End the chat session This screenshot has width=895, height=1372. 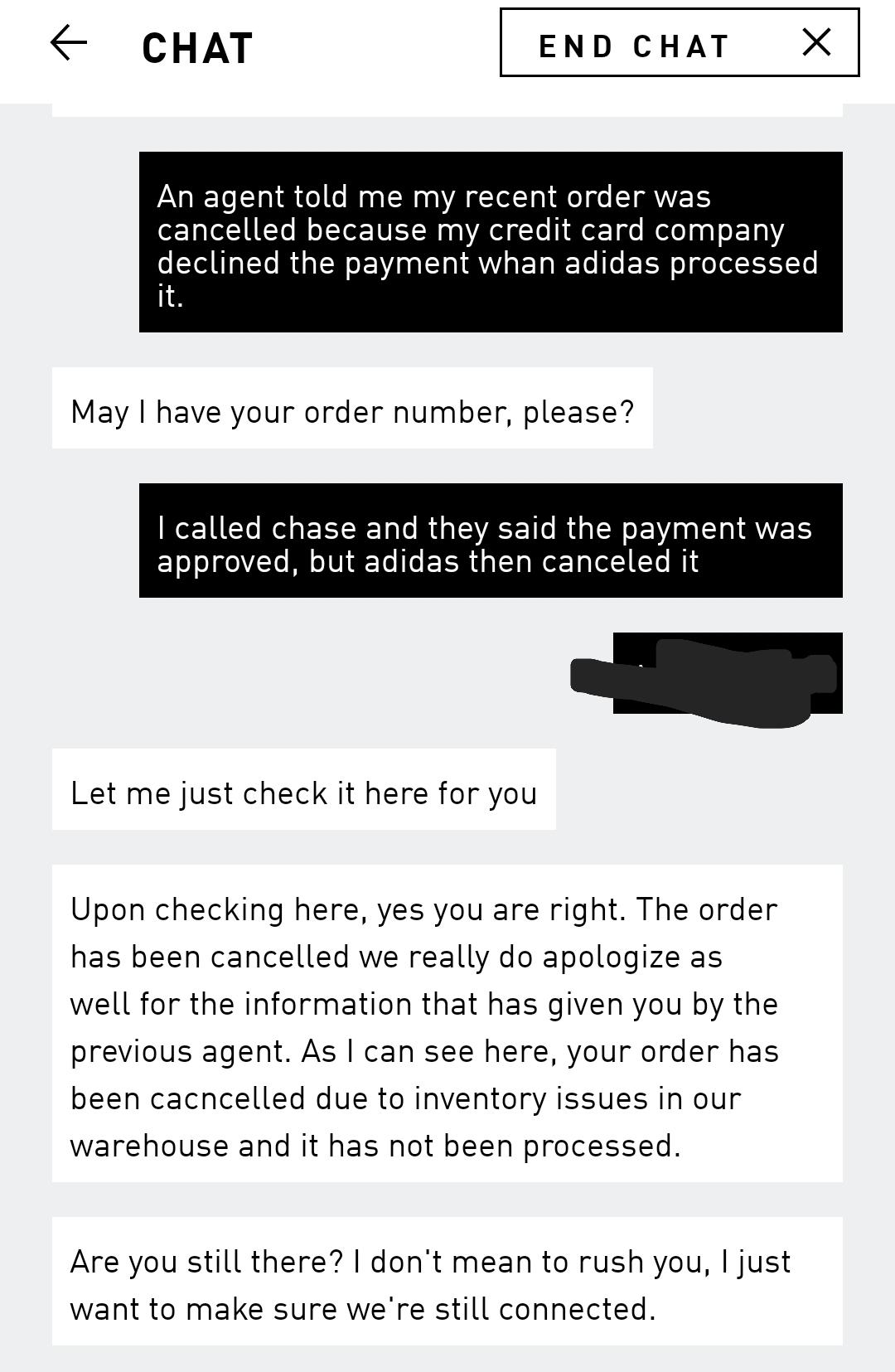click(679, 43)
